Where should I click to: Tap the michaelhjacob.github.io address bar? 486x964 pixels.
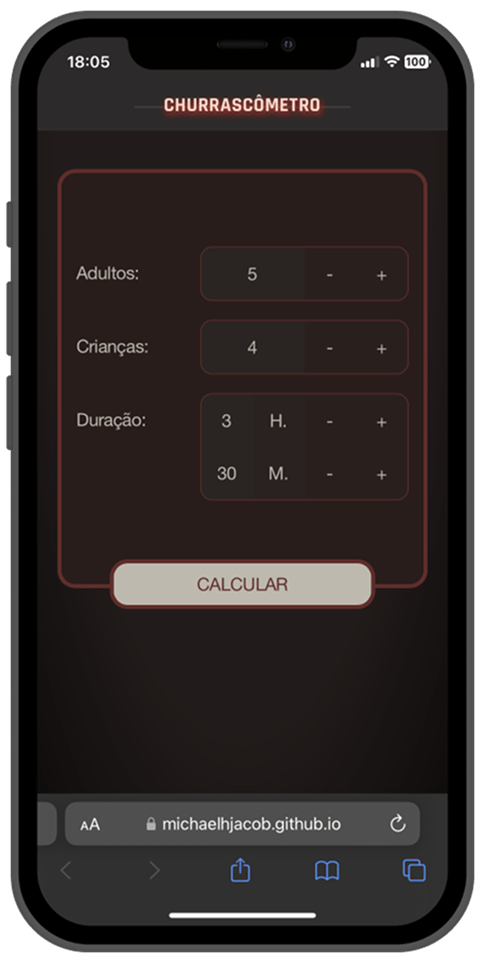(x=243, y=824)
